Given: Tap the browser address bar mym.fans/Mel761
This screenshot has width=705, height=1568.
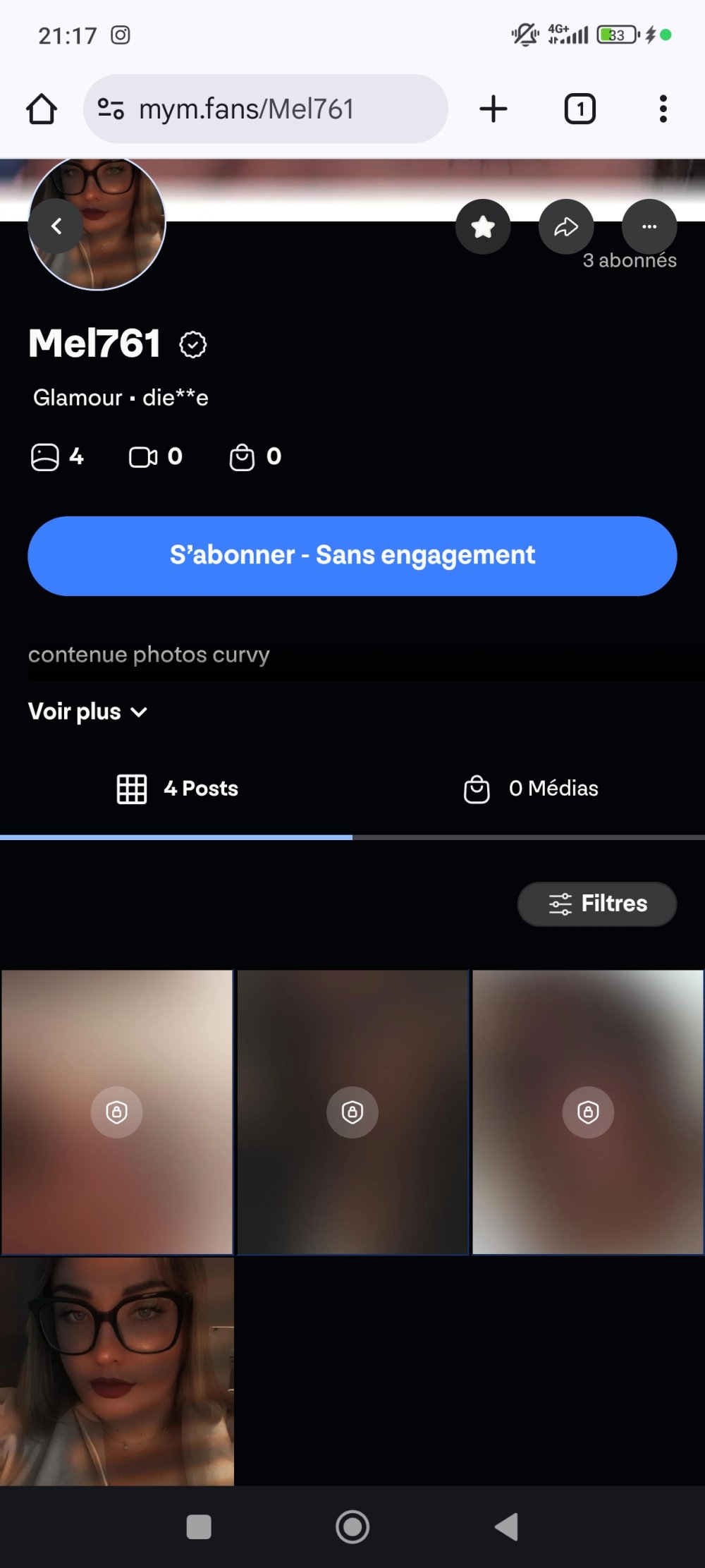Looking at the screenshot, I should [266, 109].
